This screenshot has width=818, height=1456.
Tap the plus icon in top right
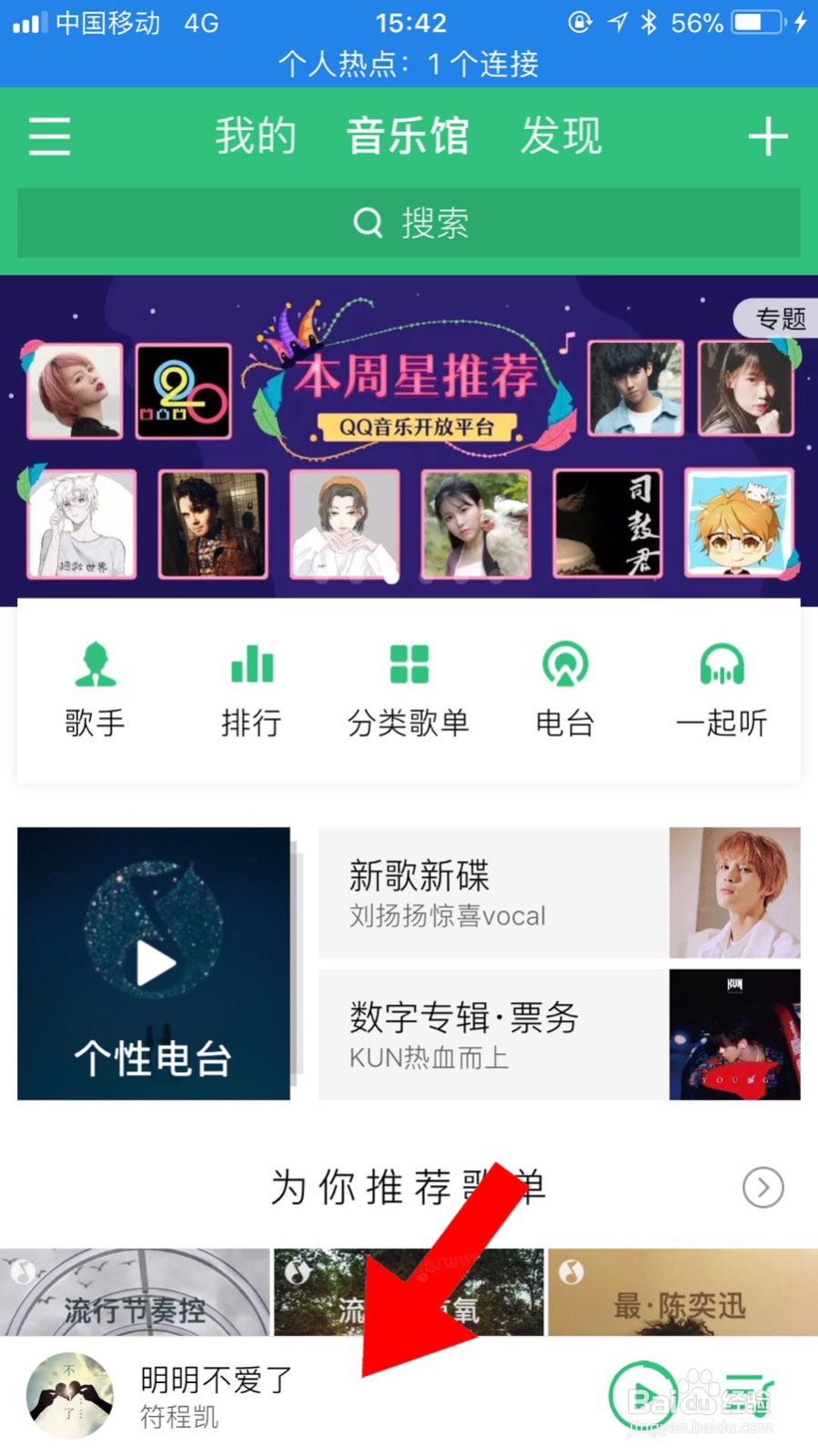[x=769, y=136]
